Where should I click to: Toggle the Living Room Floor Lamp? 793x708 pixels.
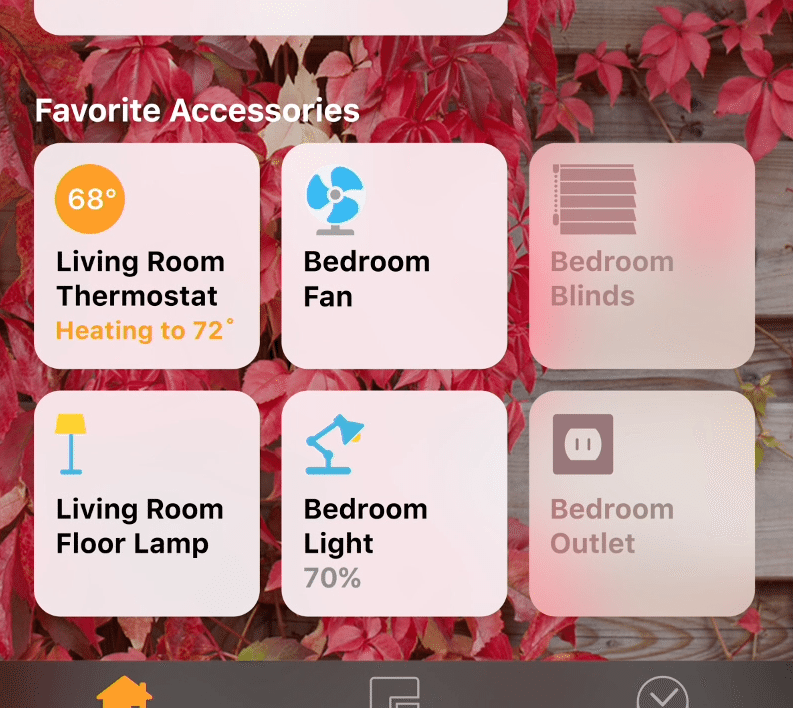[x=147, y=503]
